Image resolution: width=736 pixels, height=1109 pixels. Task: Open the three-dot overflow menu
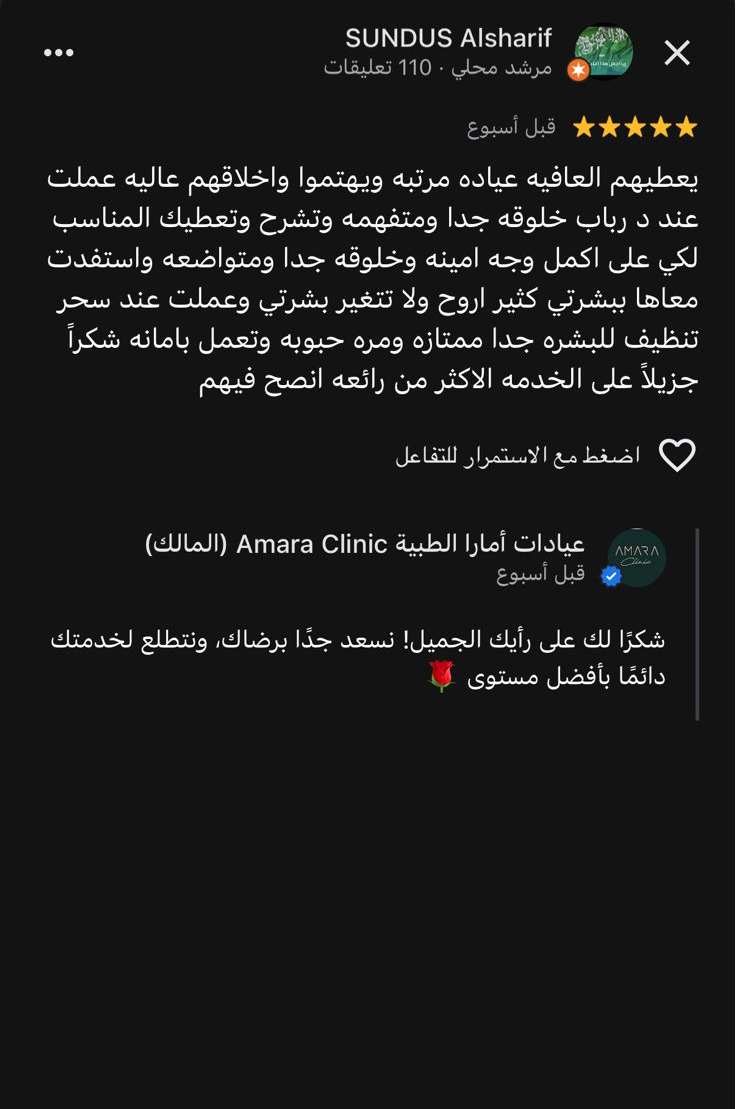point(59,53)
